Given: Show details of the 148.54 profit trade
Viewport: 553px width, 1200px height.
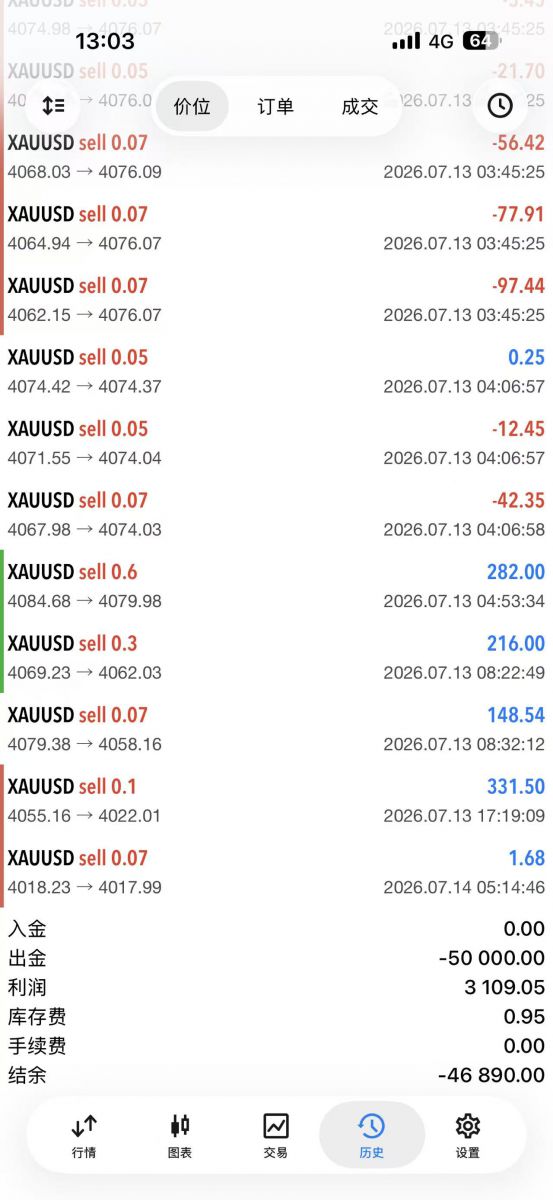Looking at the screenshot, I should [276, 728].
